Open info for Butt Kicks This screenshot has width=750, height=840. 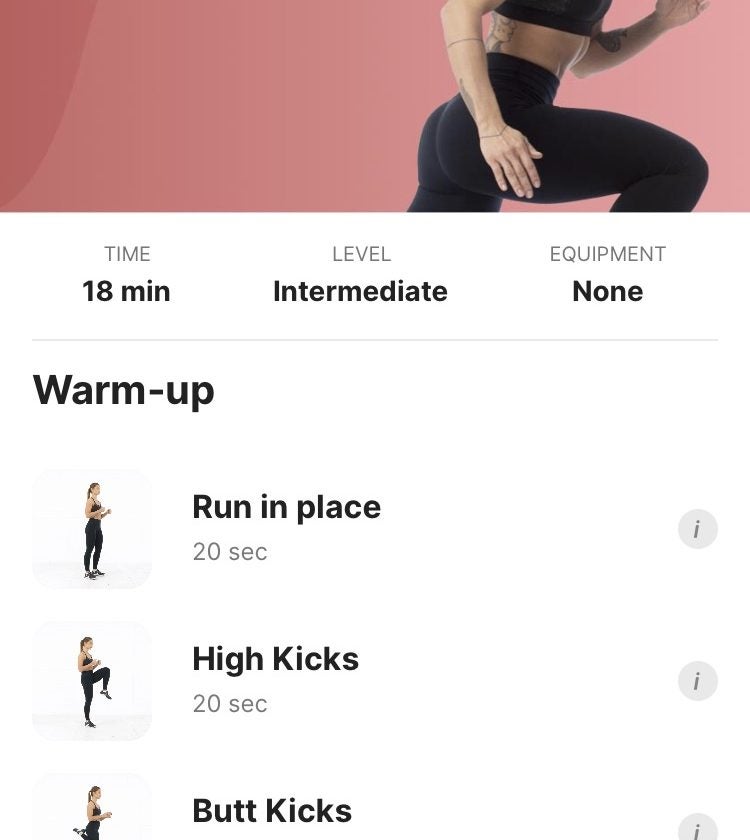pyautogui.click(x=697, y=828)
